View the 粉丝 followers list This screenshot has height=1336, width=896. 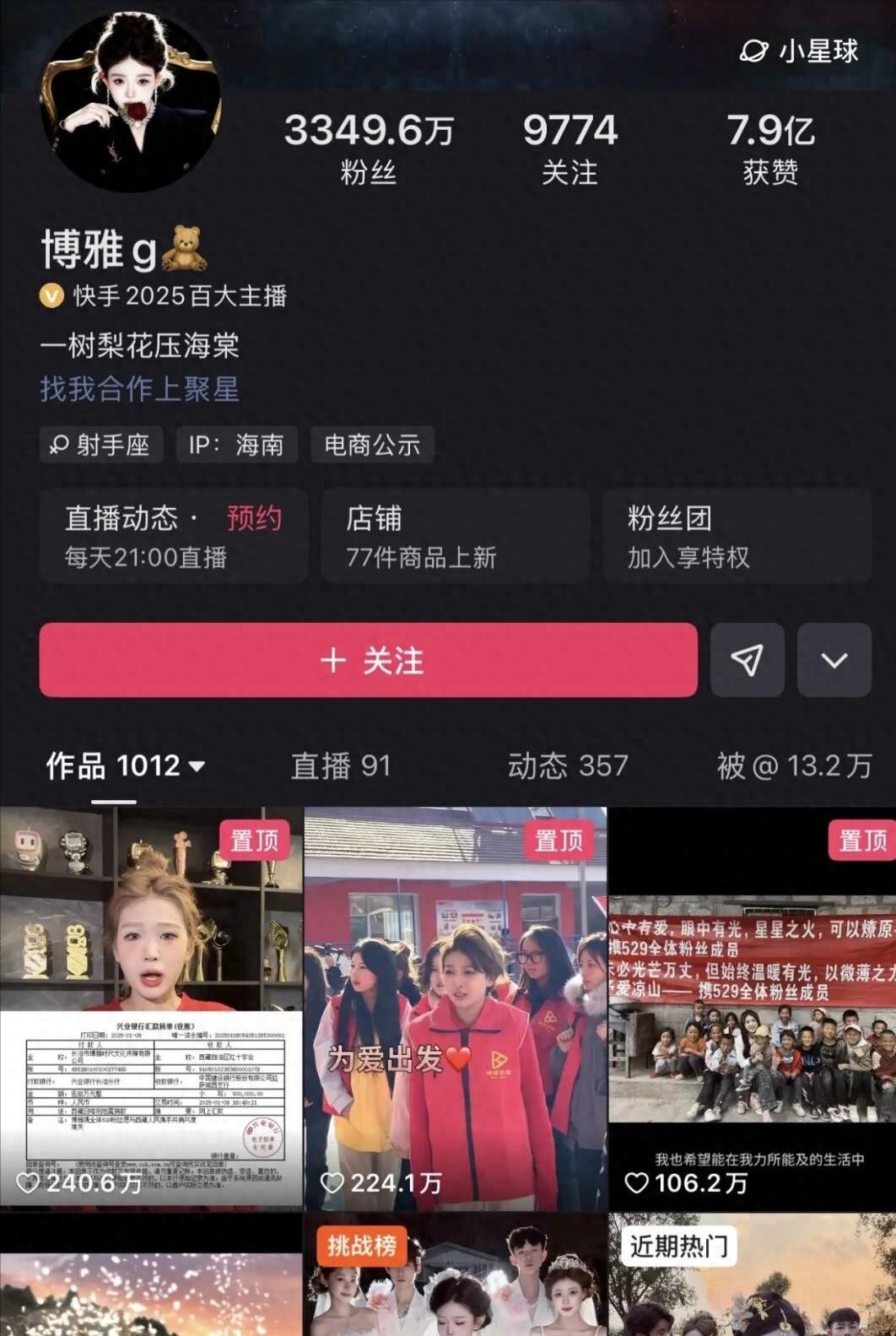369,149
